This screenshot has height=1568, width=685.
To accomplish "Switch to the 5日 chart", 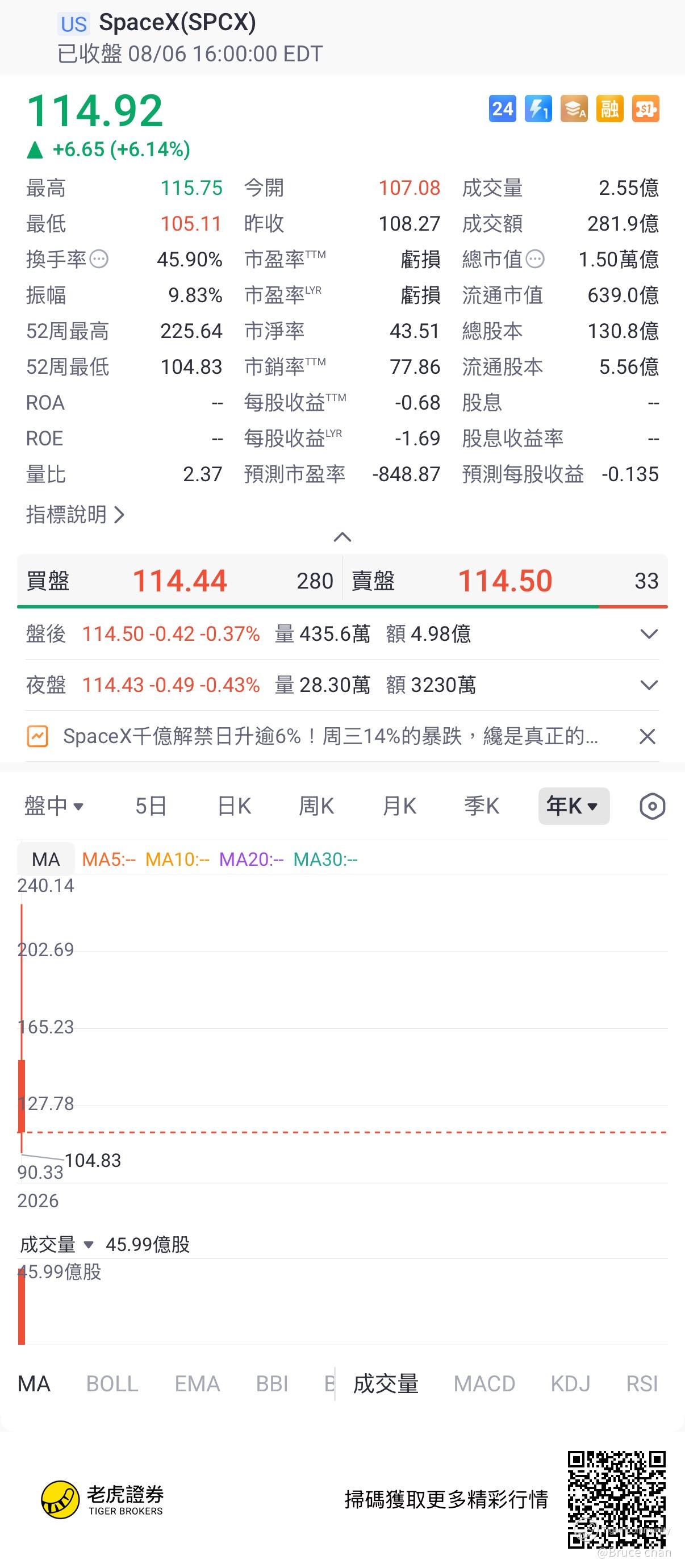I will point(151,806).
